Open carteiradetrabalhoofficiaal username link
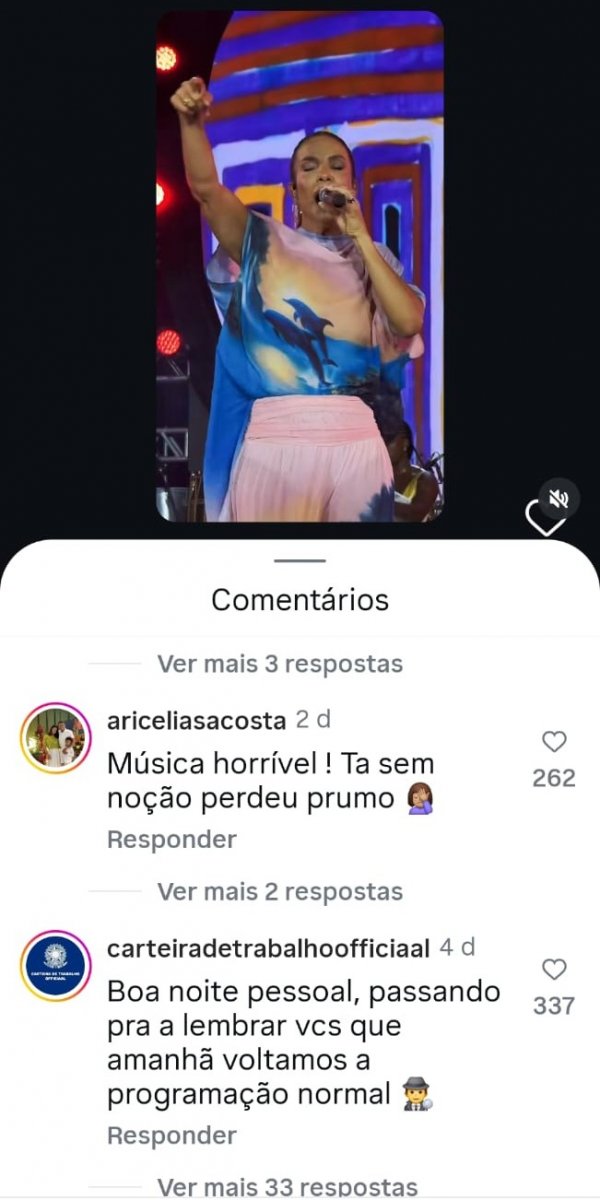The width and height of the screenshot is (600, 1200). point(268,948)
